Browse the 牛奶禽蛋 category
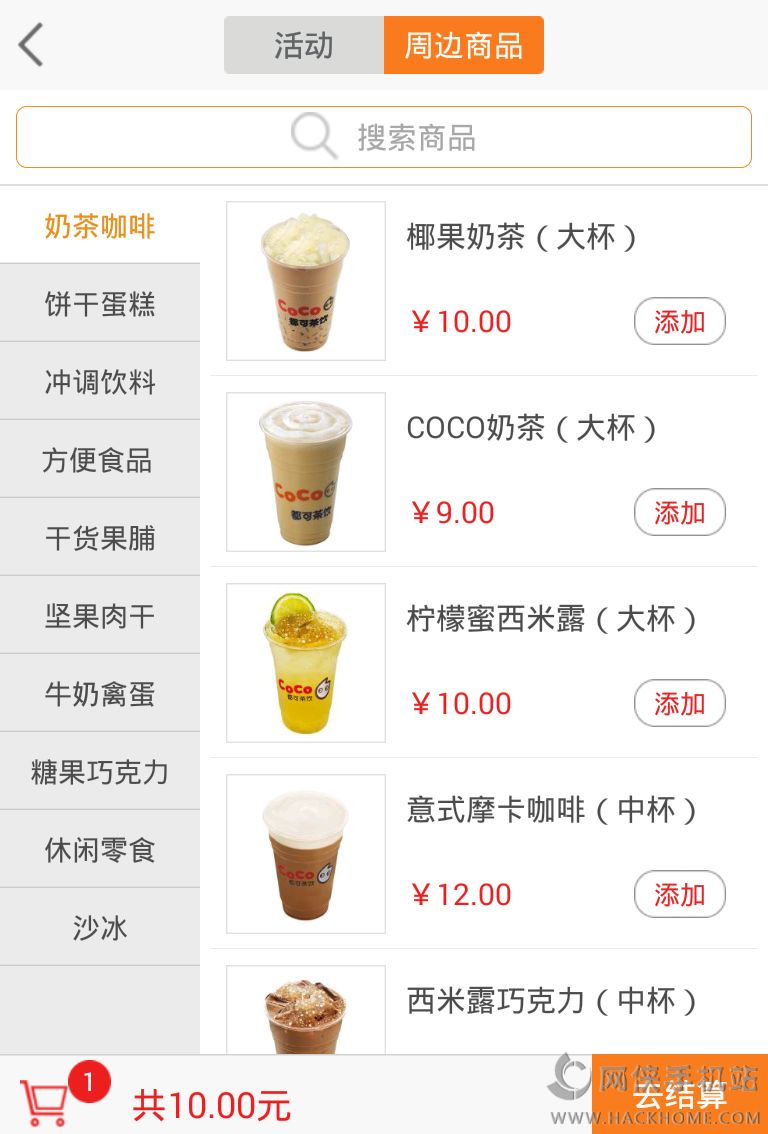 click(x=100, y=694)
